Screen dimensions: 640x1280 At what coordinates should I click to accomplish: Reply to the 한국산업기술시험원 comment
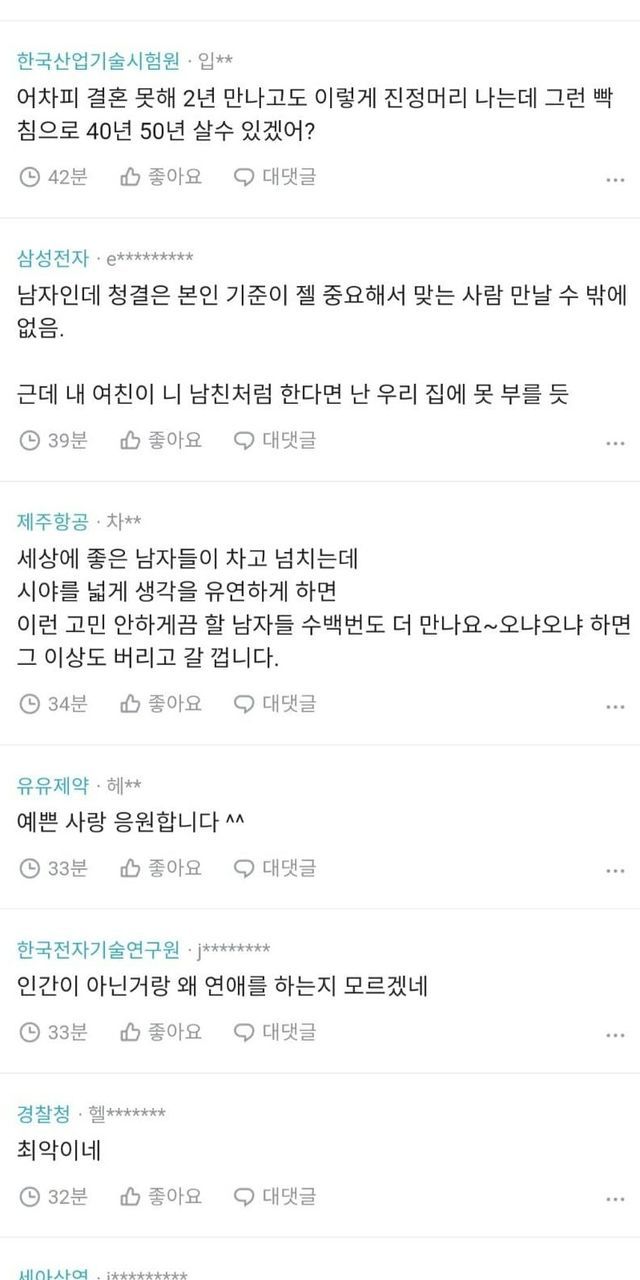[x=275, y=177]
